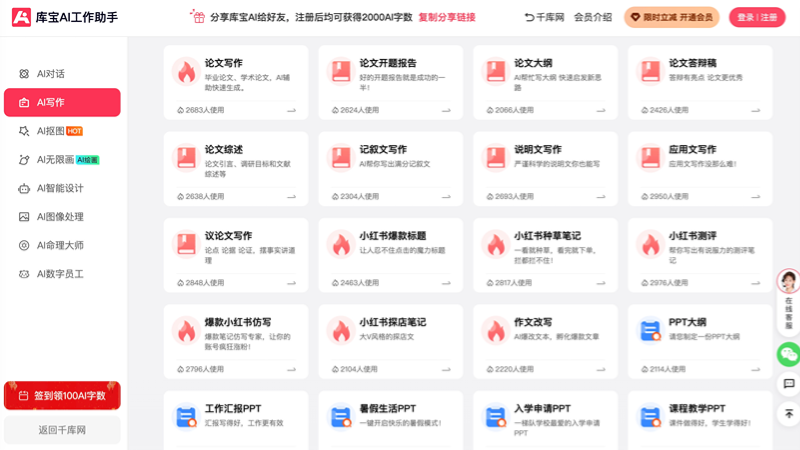Open the WeChat floating icon
Screen dimensions: 800x450
tap(788, 354)
